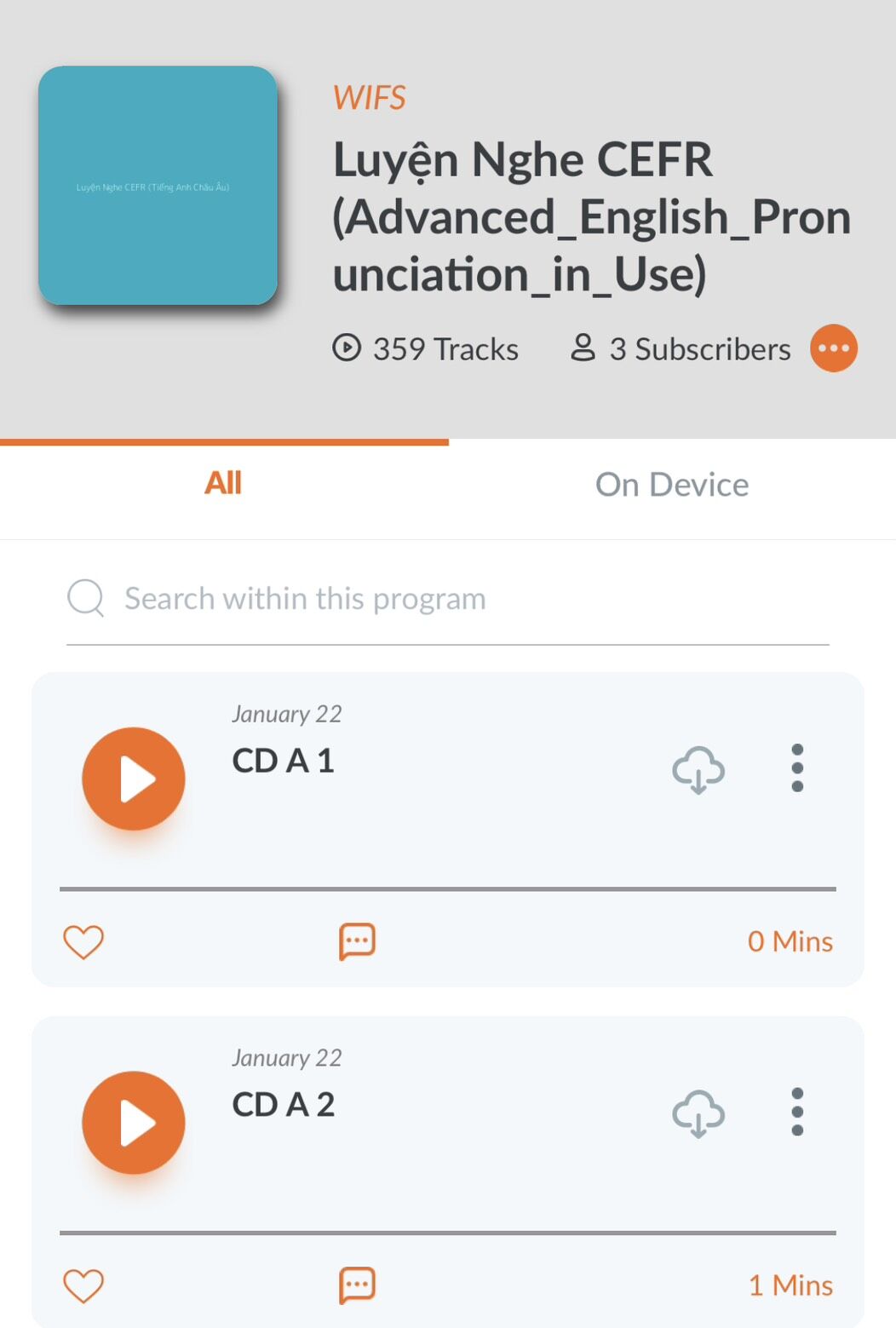
Task: Open the WIFS publisher link
Action: pos(369,98)
